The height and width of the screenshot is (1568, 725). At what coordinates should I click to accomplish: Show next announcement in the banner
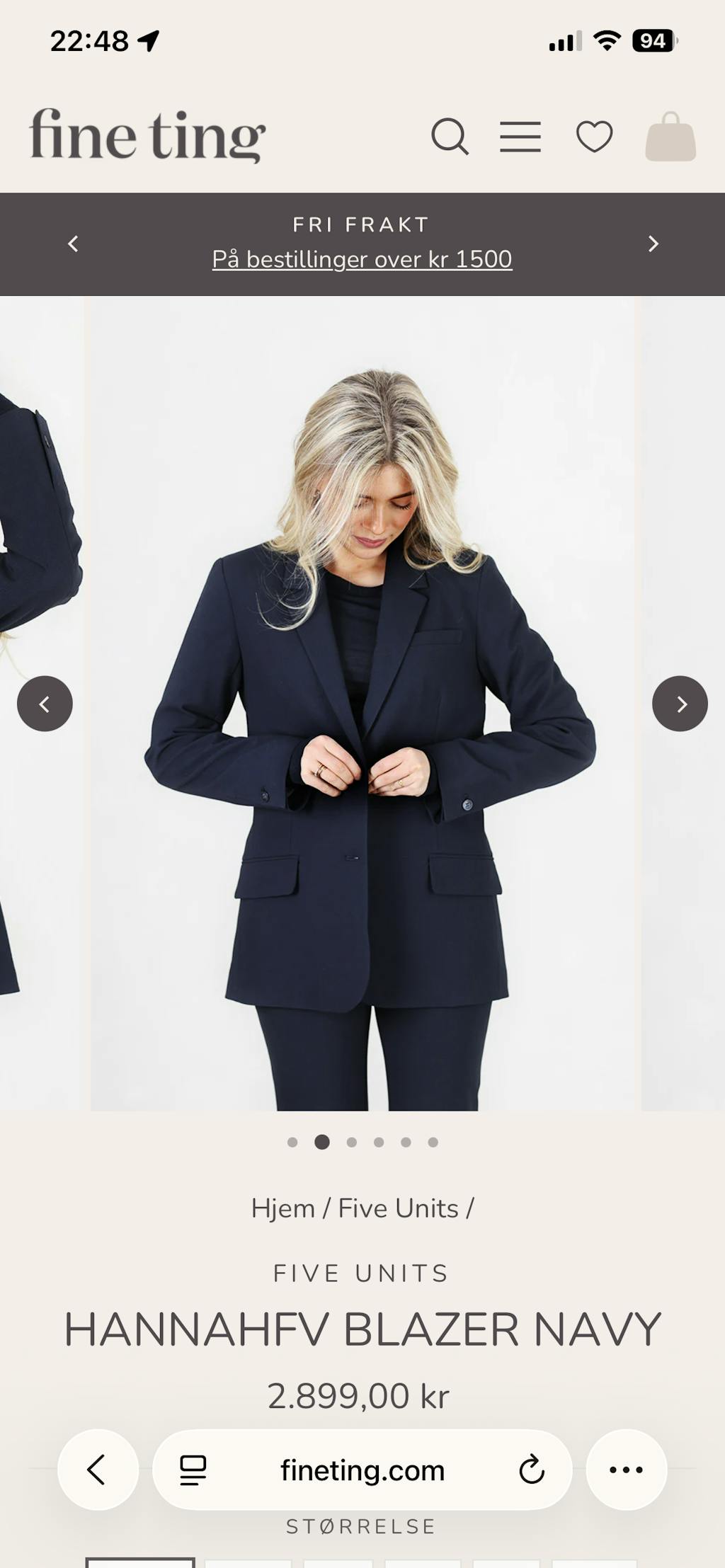point(653,244)
